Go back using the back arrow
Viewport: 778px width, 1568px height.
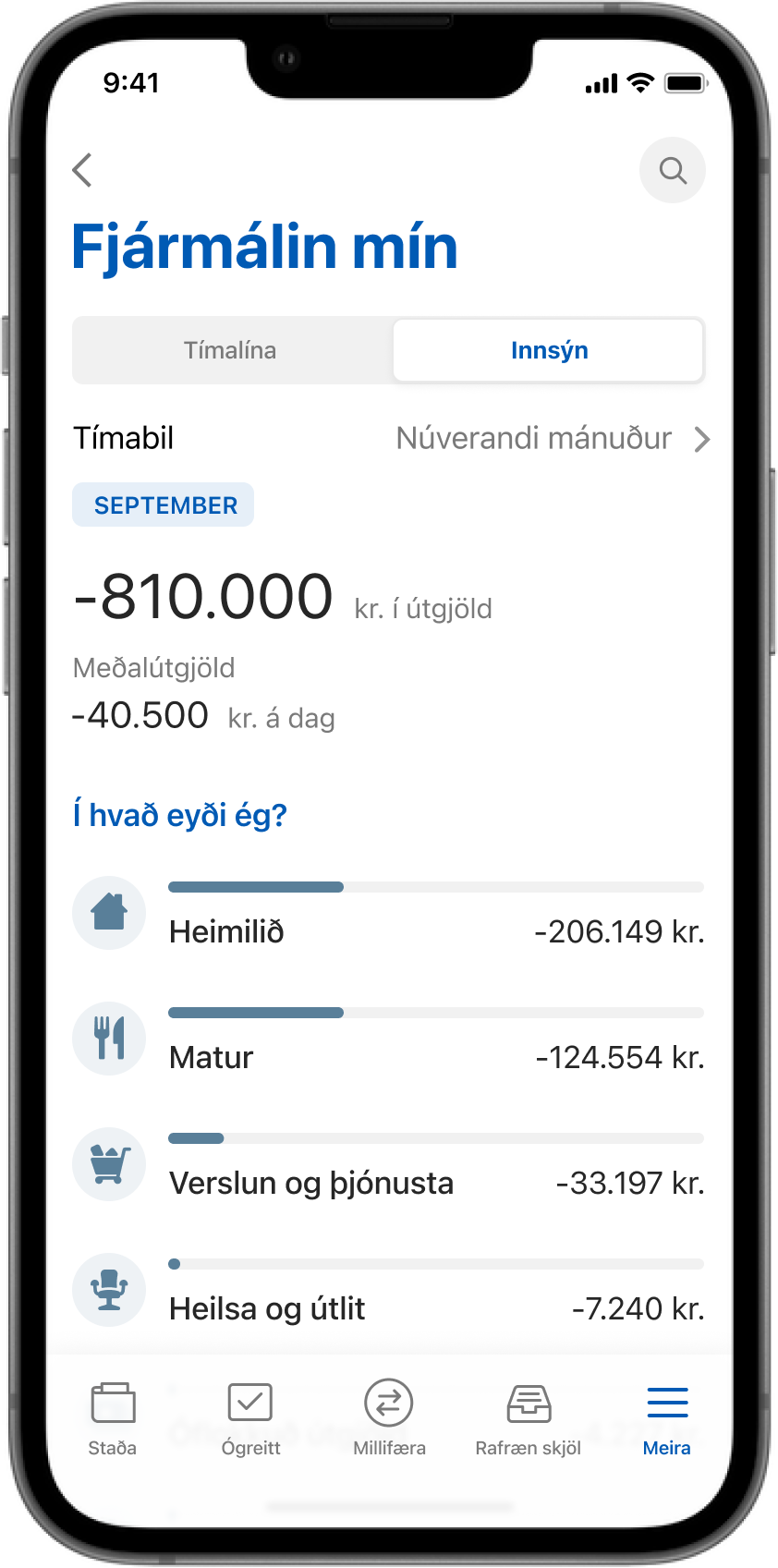(x=83, y=170)
